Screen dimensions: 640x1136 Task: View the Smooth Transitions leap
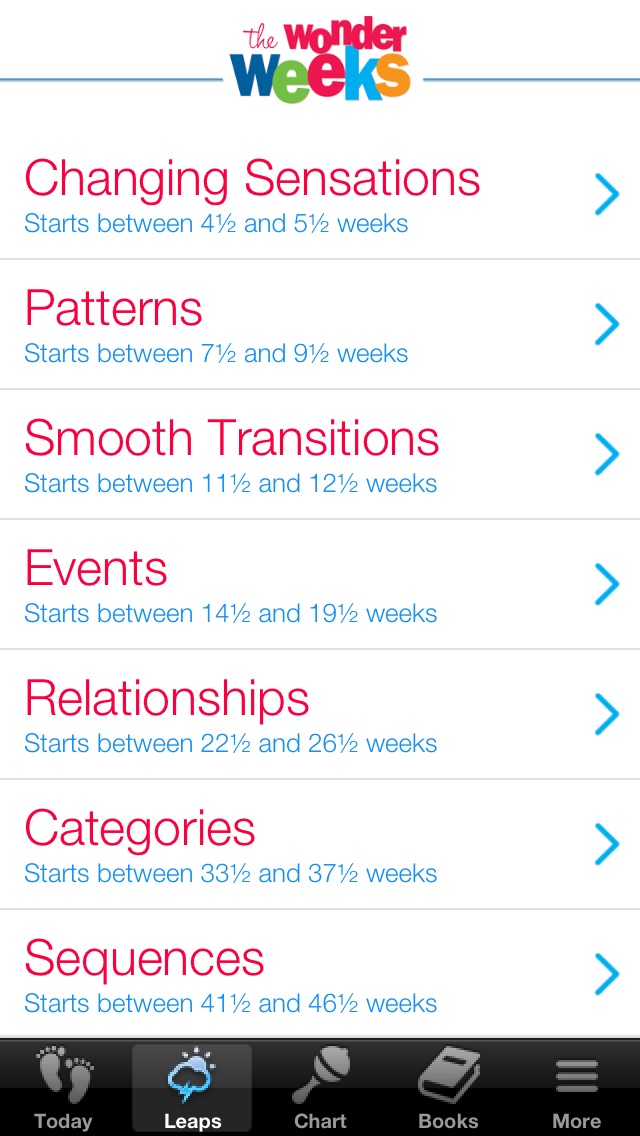pos(320,454)
